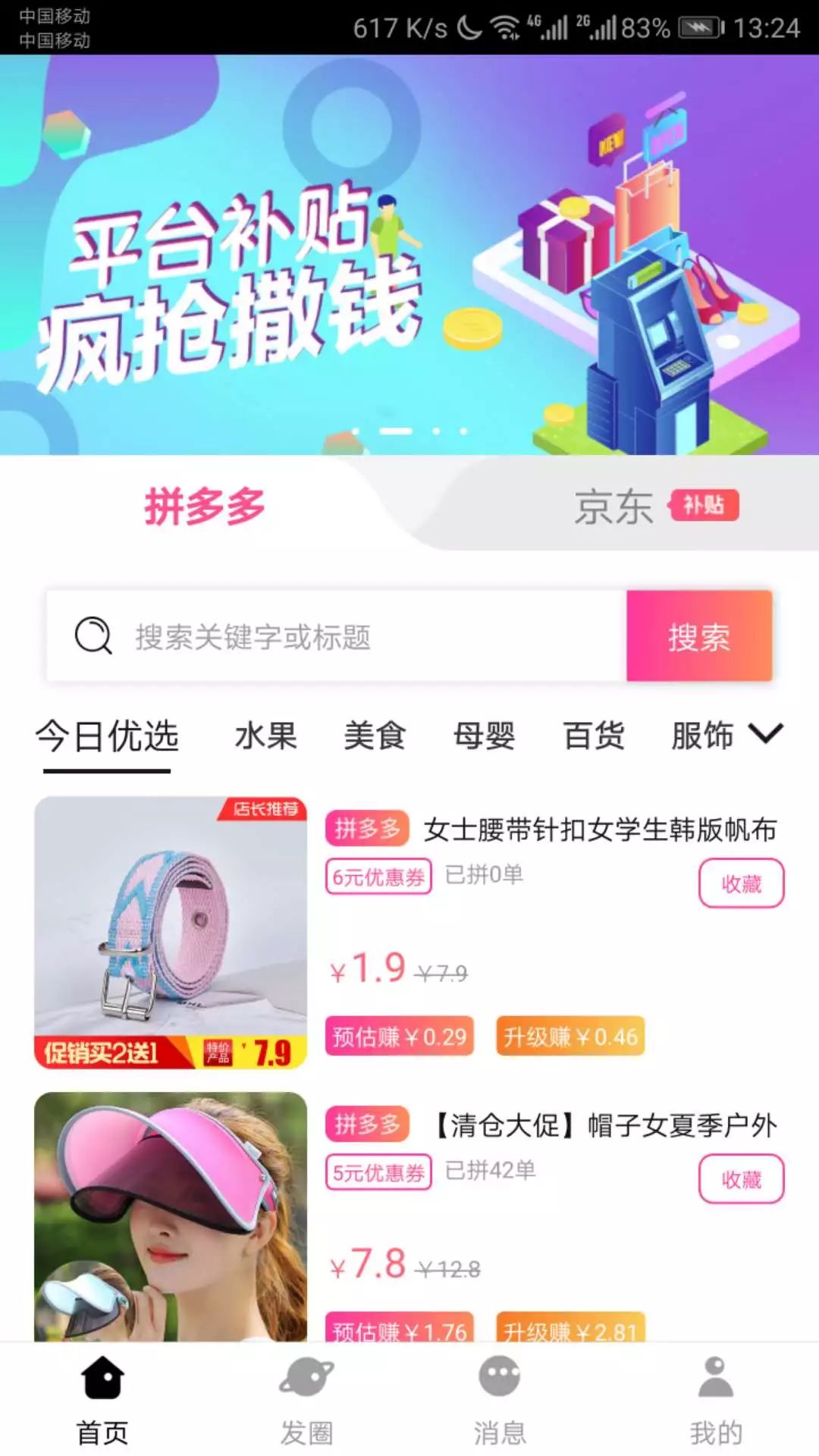819x1456 pixels.
Task: Select the 百货 category
Action: coord(593,736)
